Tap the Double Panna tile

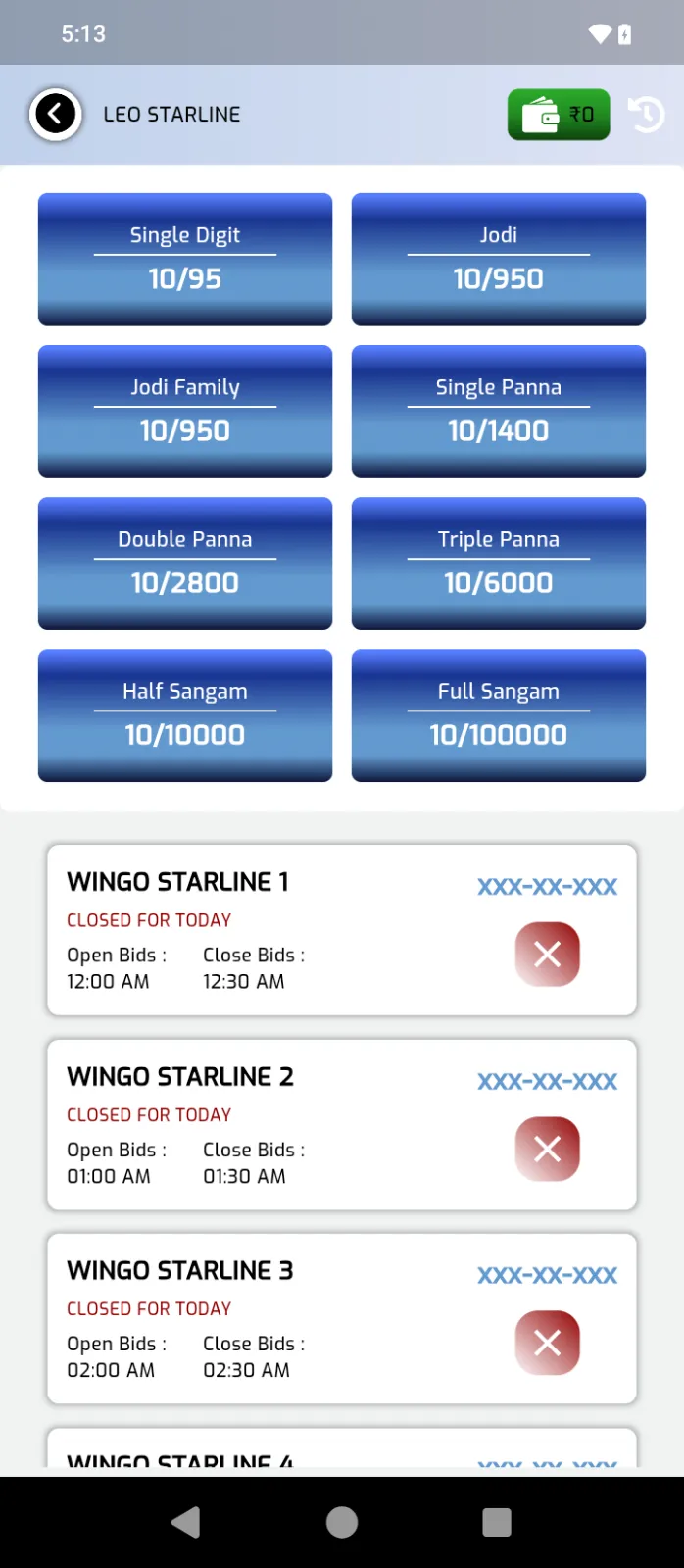click(x=185, y=563)
